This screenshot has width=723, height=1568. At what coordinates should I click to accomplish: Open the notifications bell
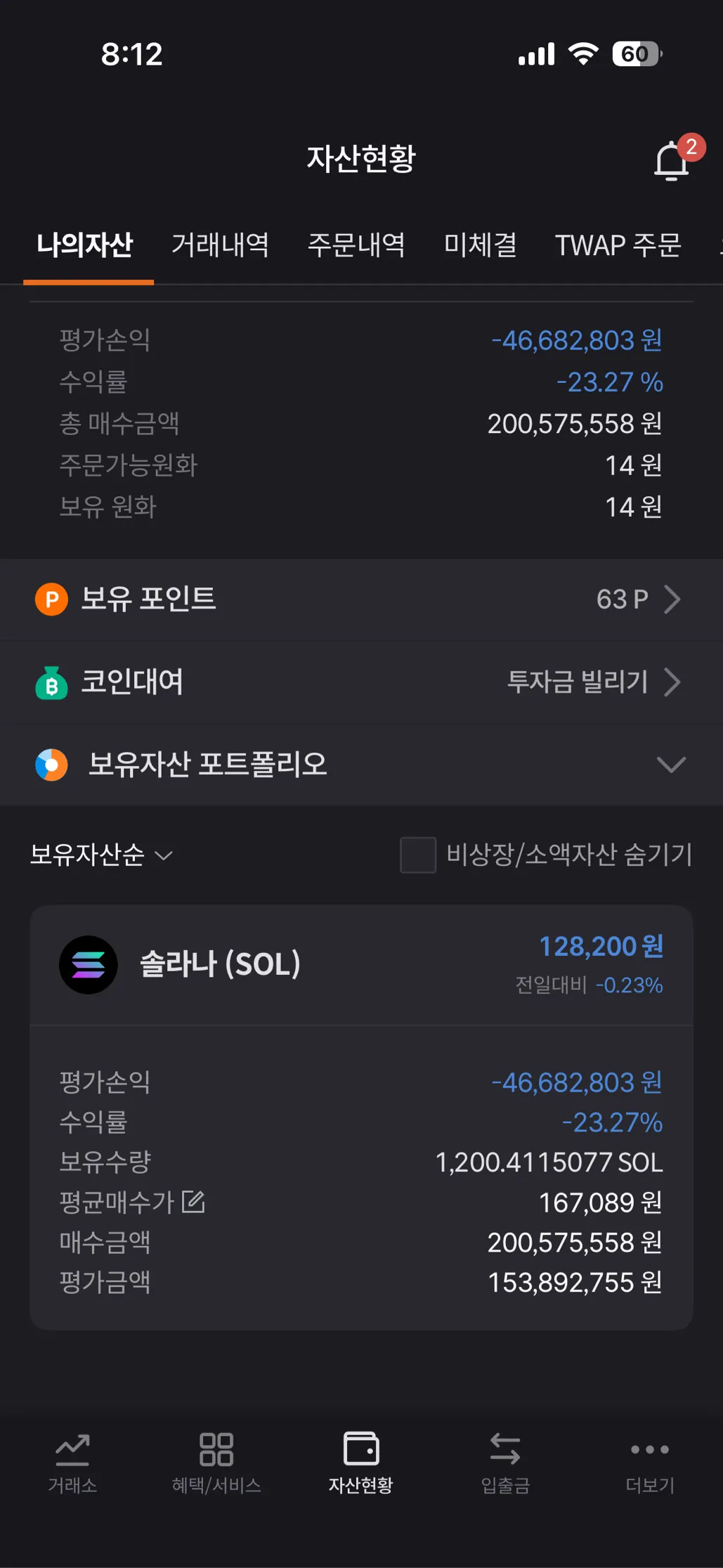[x=671, y=161]
